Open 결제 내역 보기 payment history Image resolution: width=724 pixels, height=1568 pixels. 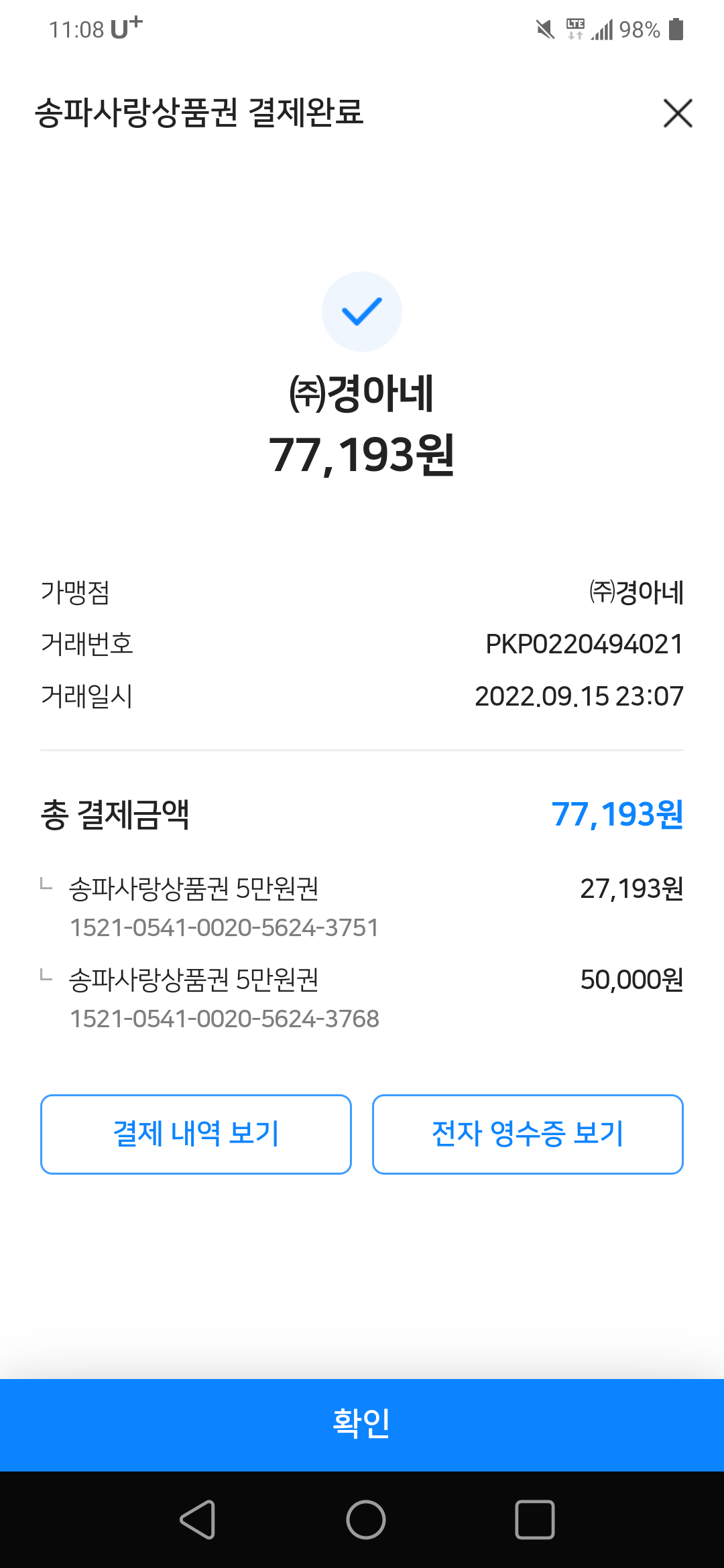pos(196,1134)
